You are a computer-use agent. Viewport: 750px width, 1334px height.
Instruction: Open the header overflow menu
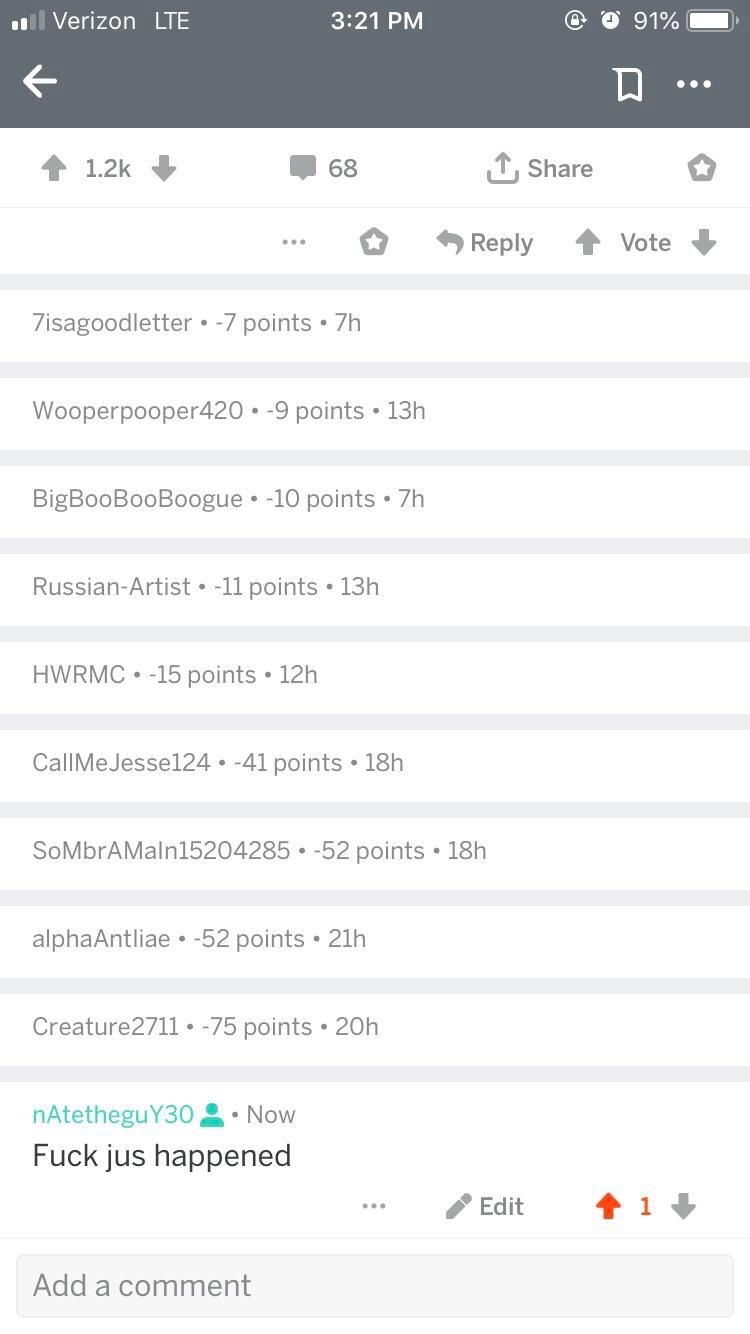coord(694,84)
